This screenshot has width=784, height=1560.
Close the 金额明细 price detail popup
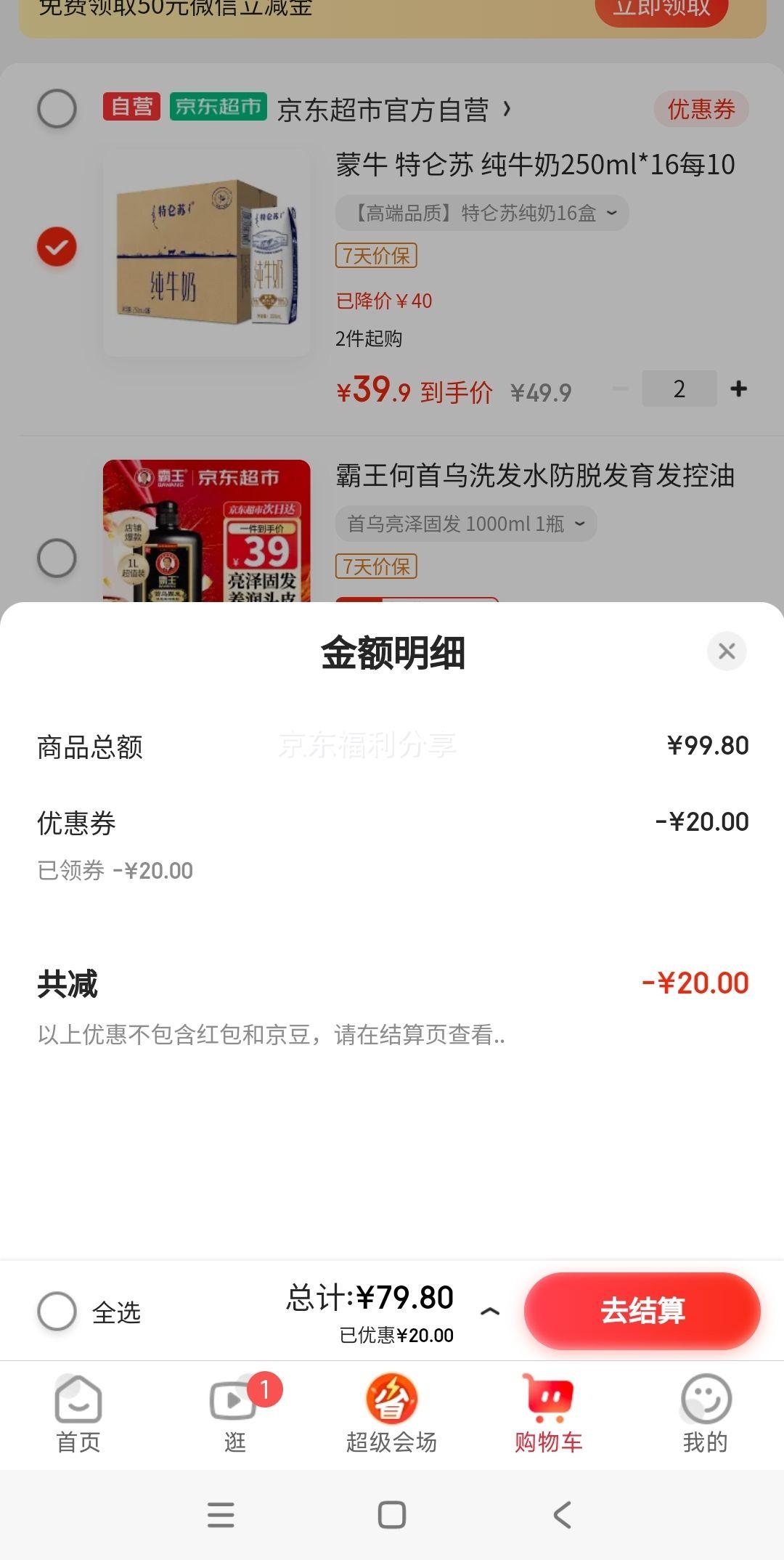[x=727, y=651]
